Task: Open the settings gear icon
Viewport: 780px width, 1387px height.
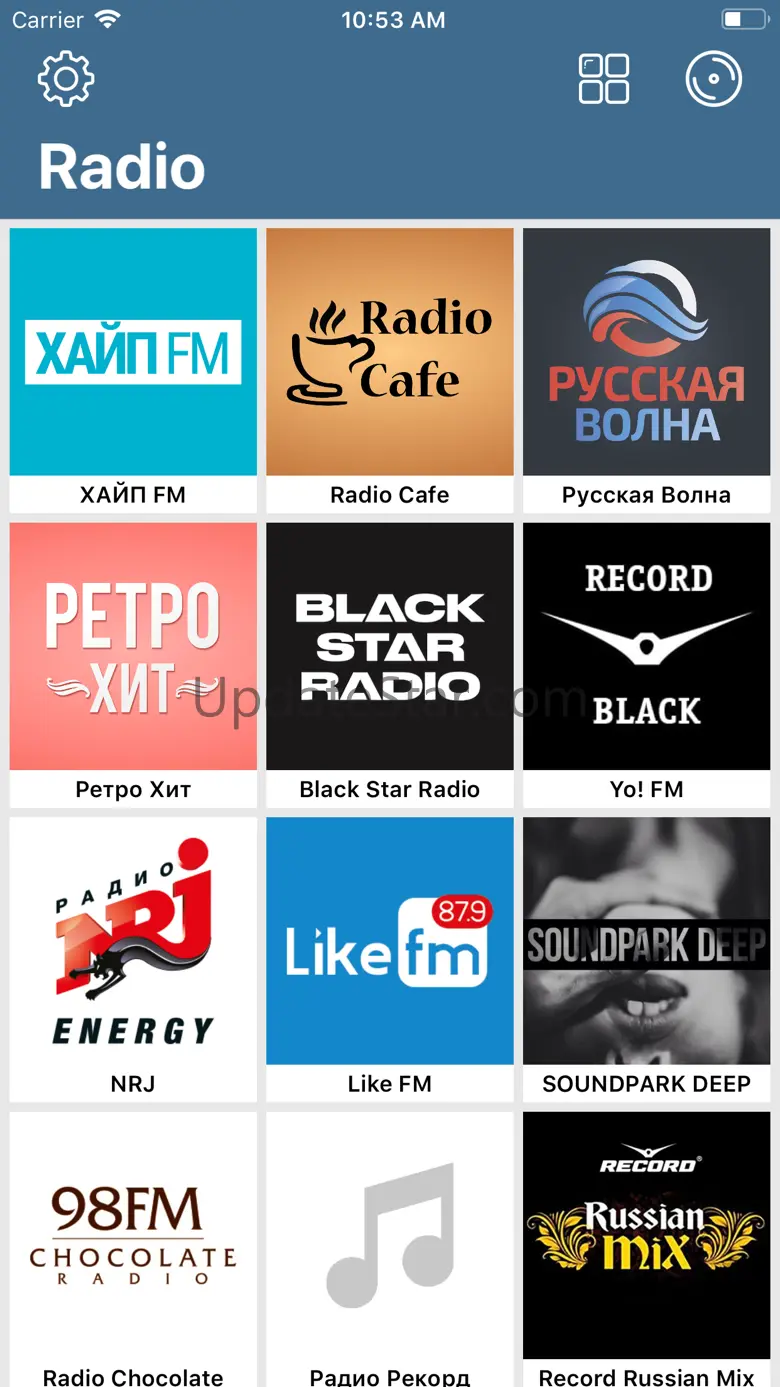Action: click(66, 79)
